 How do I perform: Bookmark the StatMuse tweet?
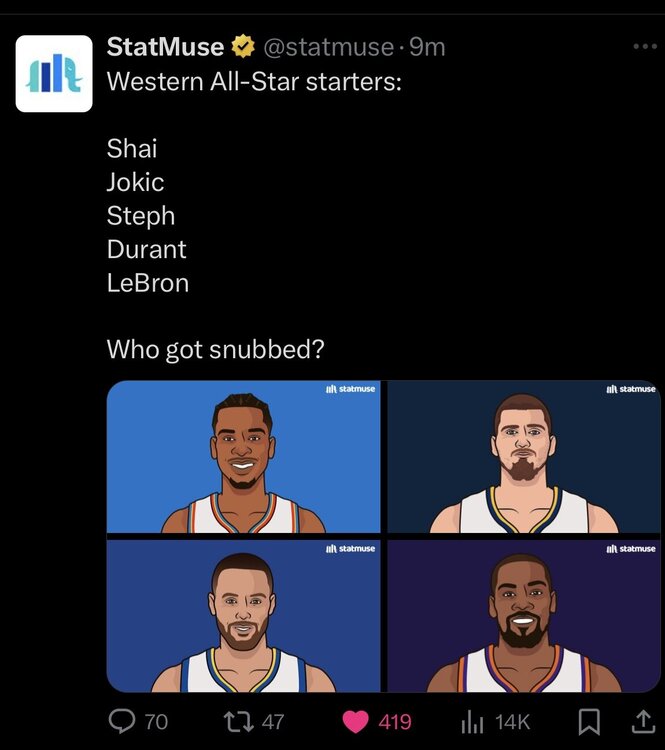pyautogui.click(x=590, y=721)
